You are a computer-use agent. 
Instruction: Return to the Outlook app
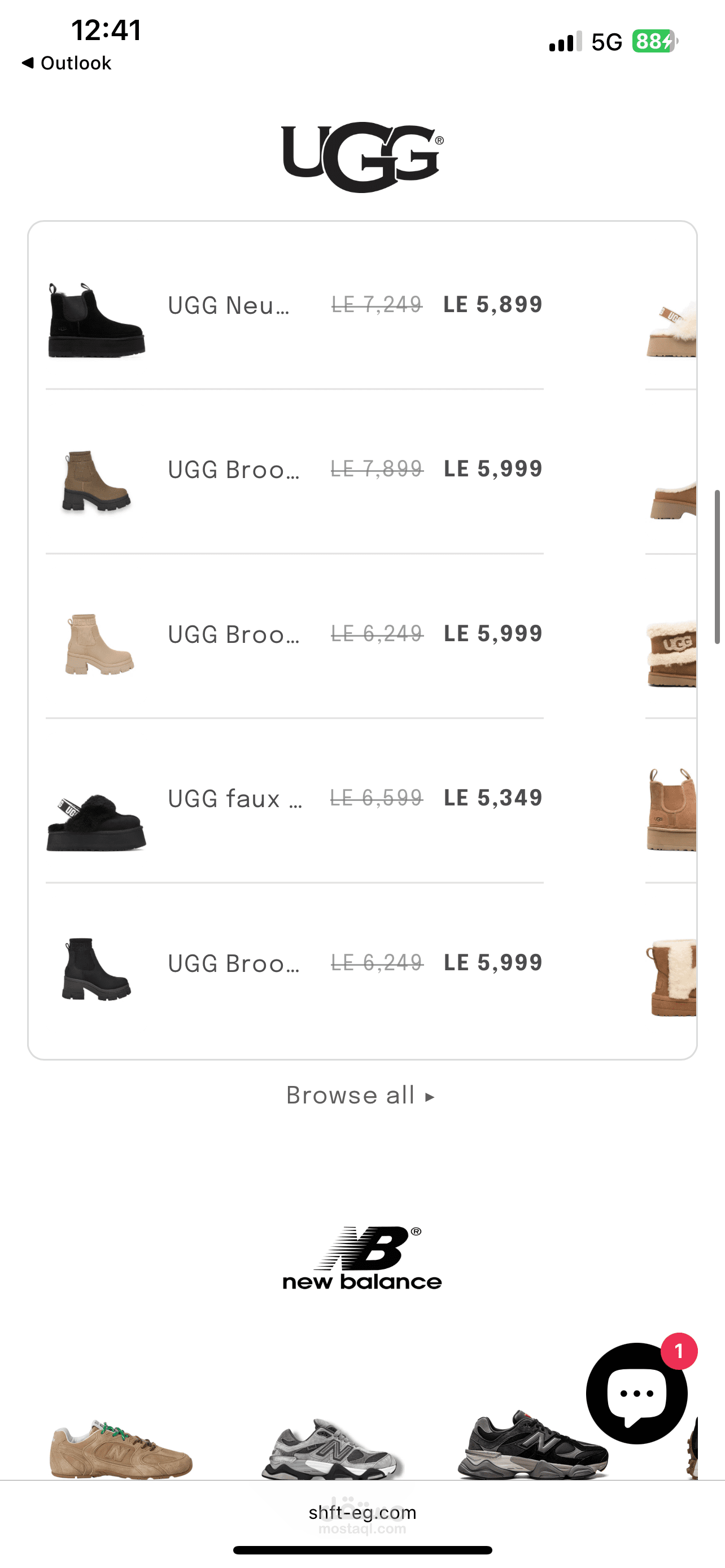[67, 63]
